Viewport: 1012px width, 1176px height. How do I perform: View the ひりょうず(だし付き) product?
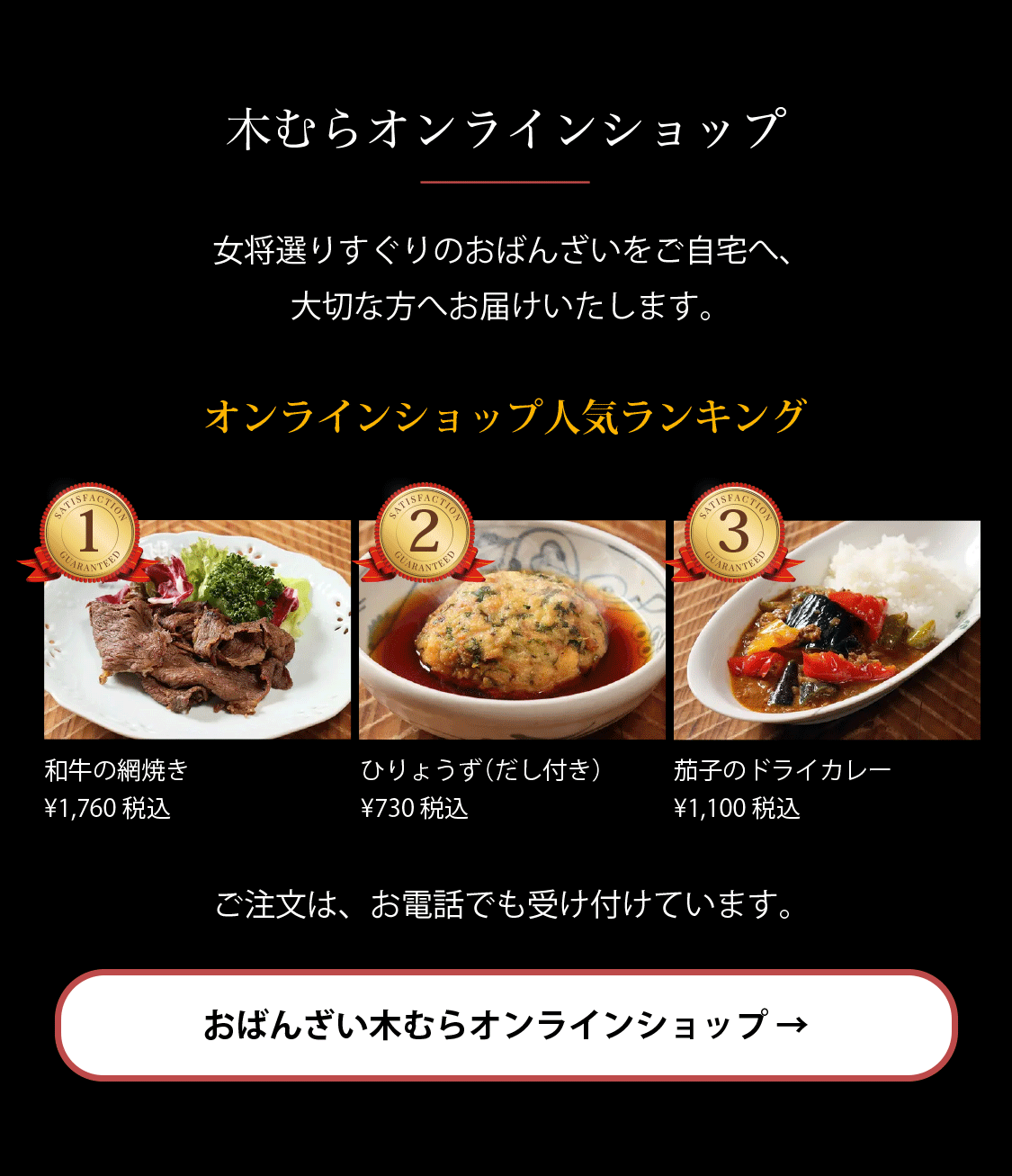(511, 630)
